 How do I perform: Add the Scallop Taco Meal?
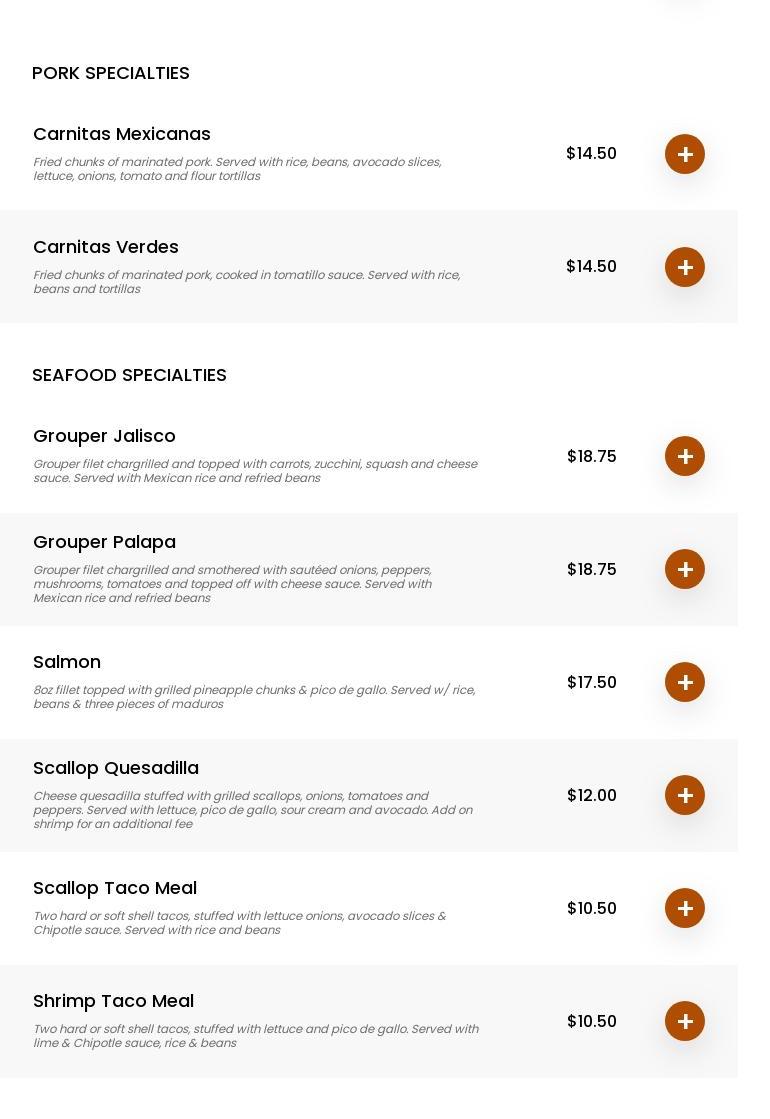[x=685, y=908]
